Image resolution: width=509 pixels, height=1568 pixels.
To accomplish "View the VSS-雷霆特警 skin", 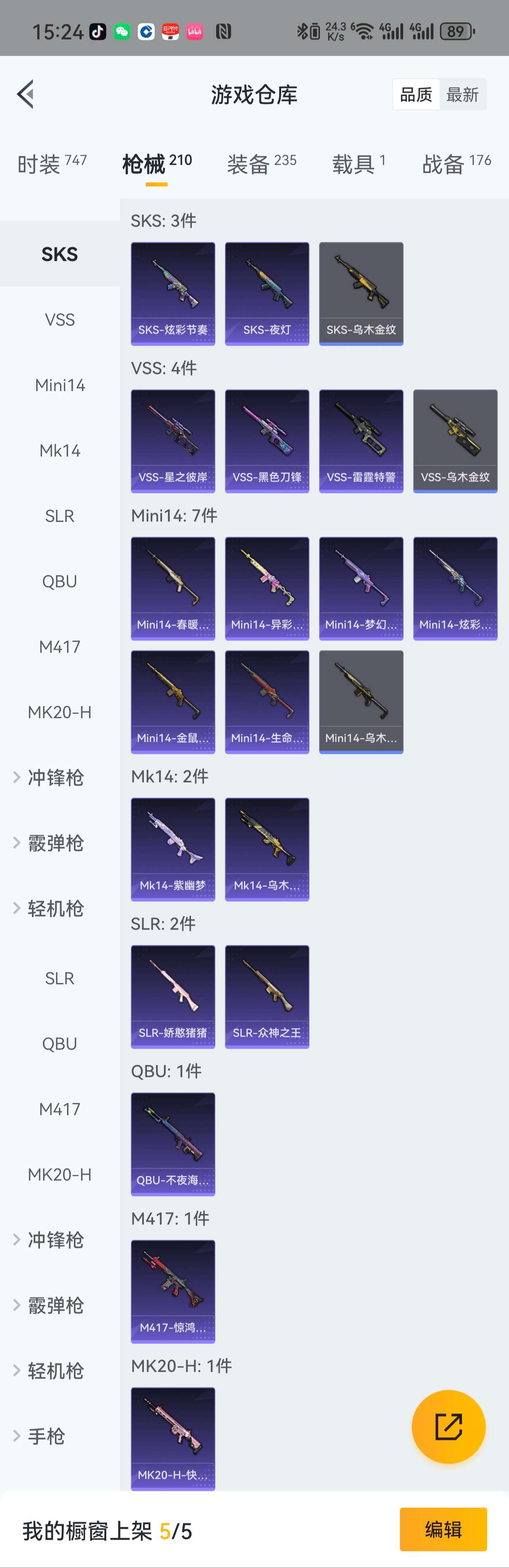I will (361, 441).
